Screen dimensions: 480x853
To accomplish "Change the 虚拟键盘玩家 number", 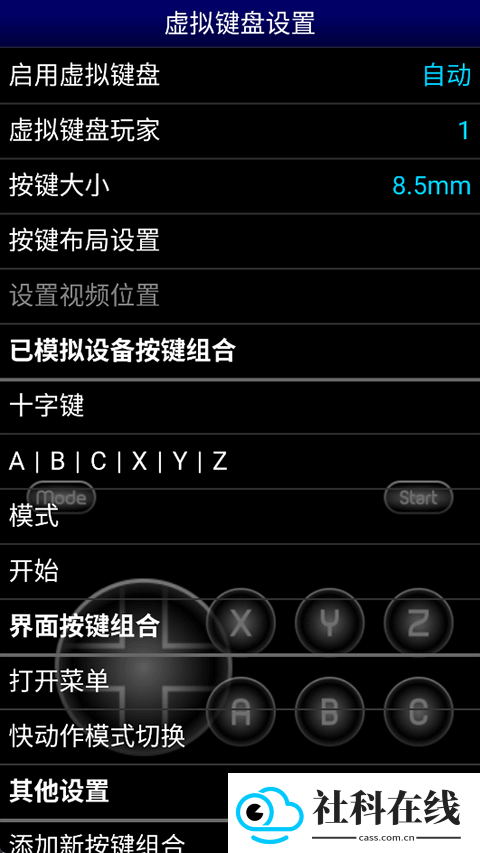I will (x=240, y=131).
